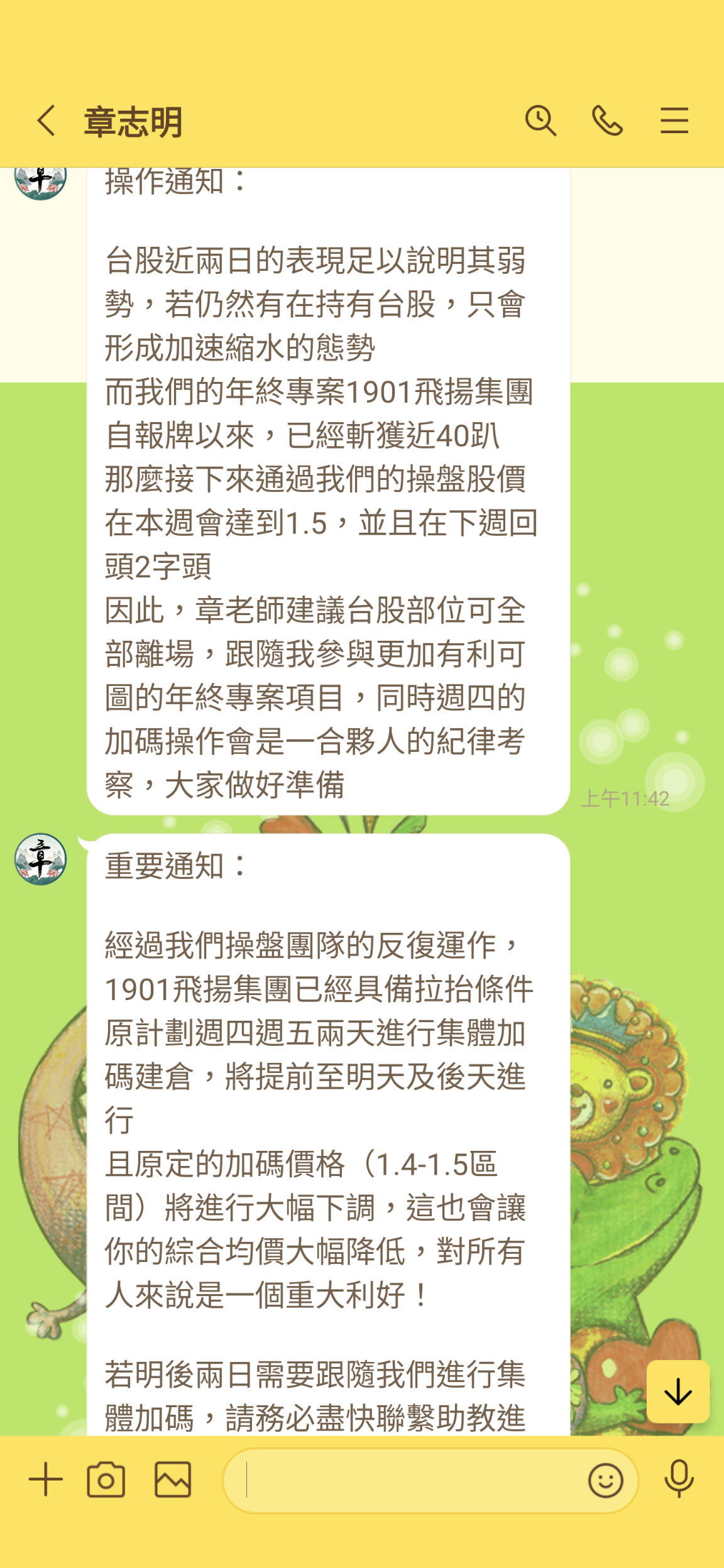Open the emoji and sticker picker
The image size is (724, 1568).
coord(605,1481)
